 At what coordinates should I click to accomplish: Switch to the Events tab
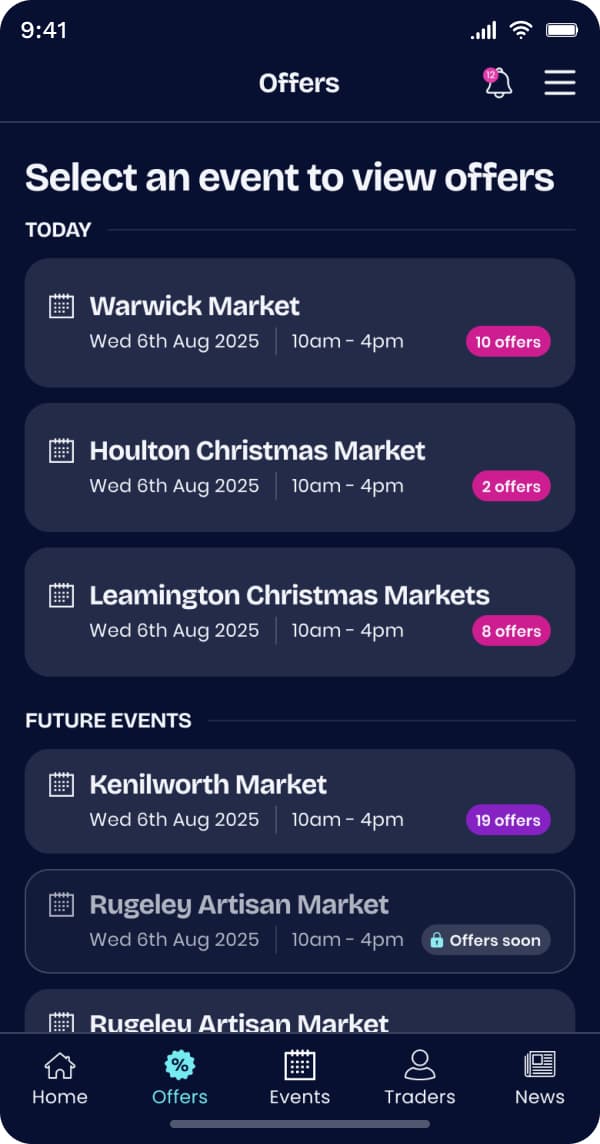pyautogui.click(x=300, y=1078)
